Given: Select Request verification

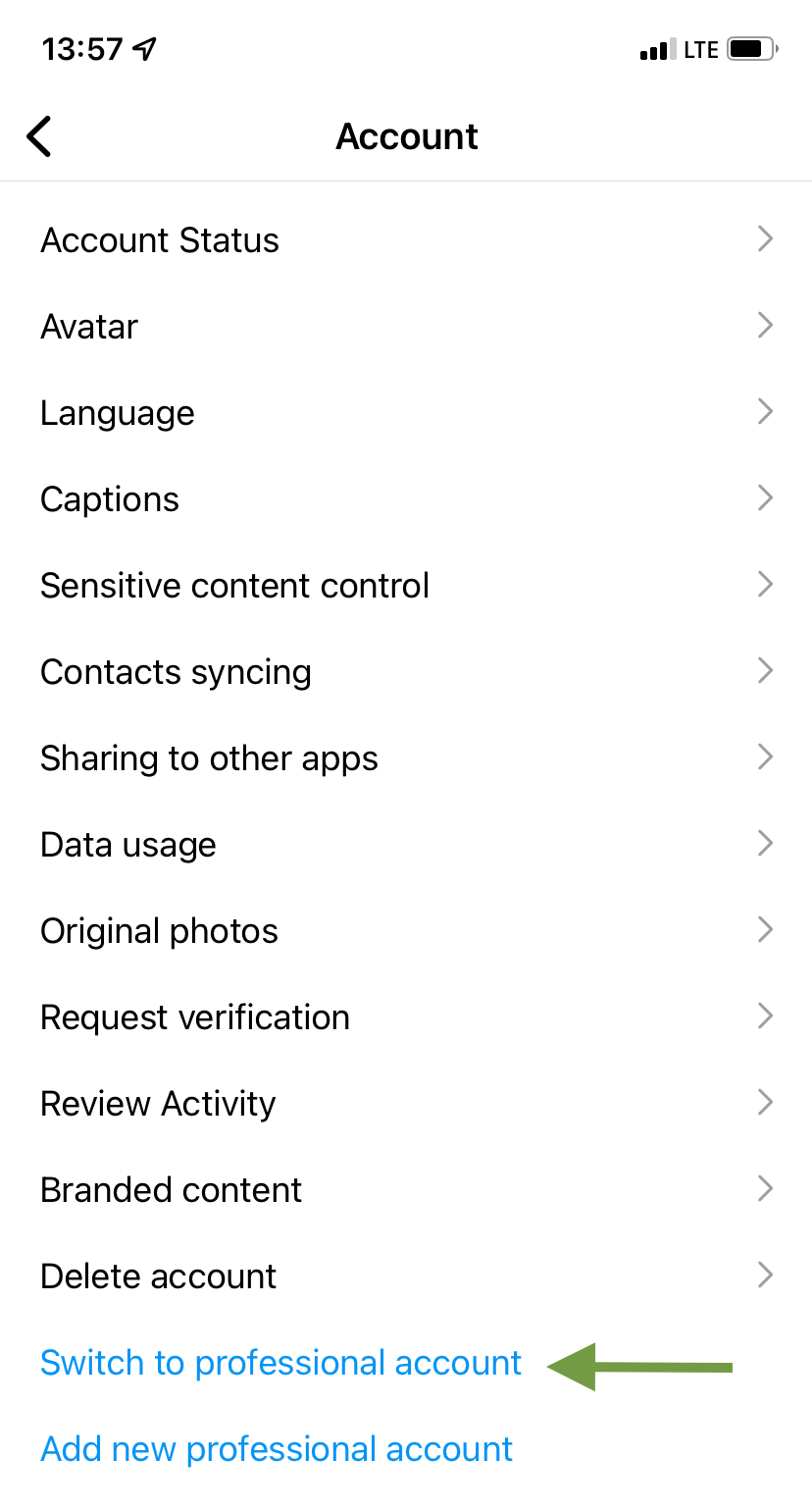Looking at the screenshot, I should (x=195, y=1017).
